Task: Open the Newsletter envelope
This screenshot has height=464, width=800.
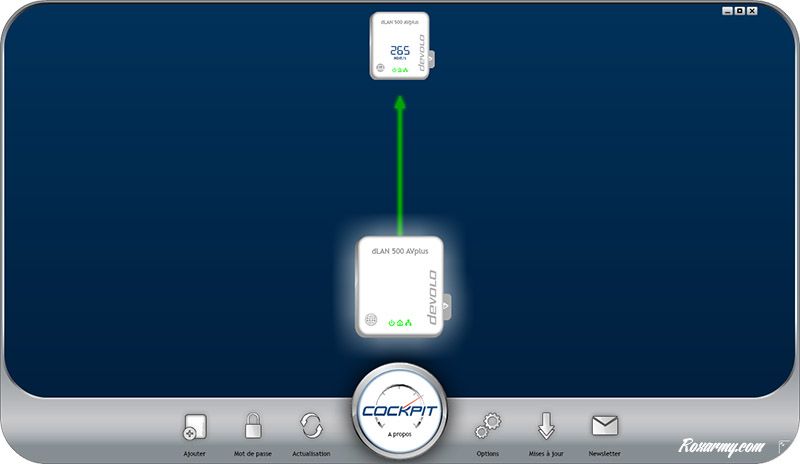Action: (x=605, y=427)
